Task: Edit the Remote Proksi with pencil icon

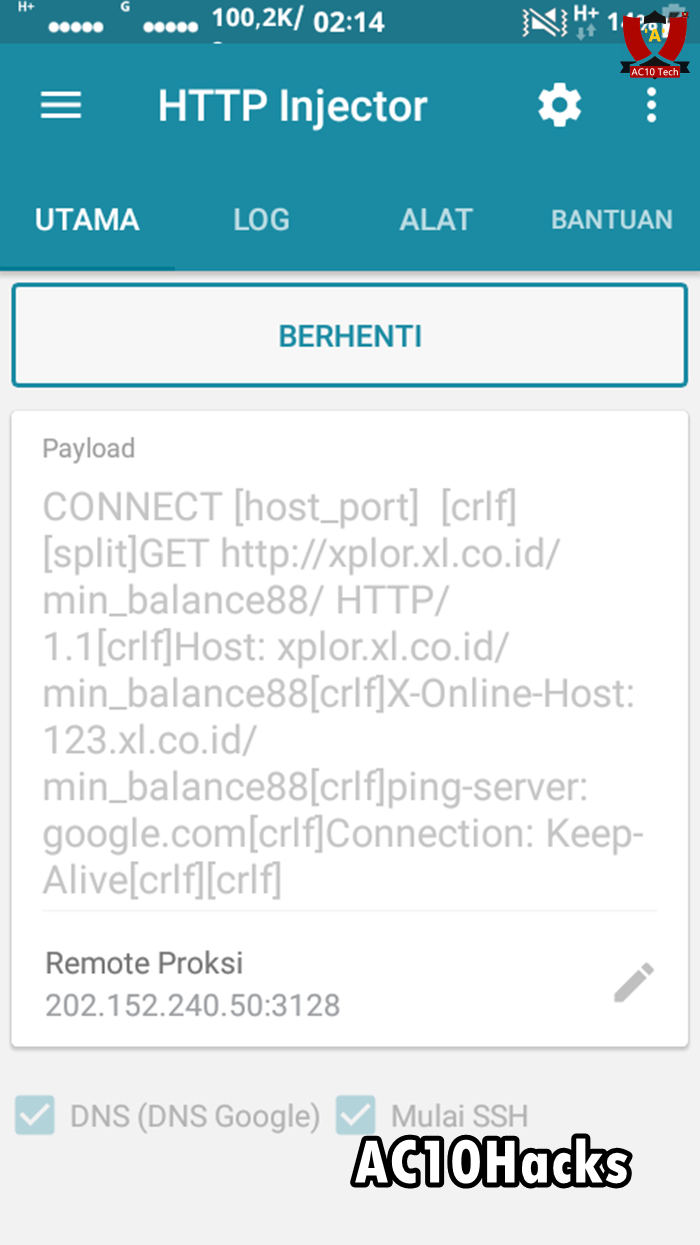Action: coord(634,983)
